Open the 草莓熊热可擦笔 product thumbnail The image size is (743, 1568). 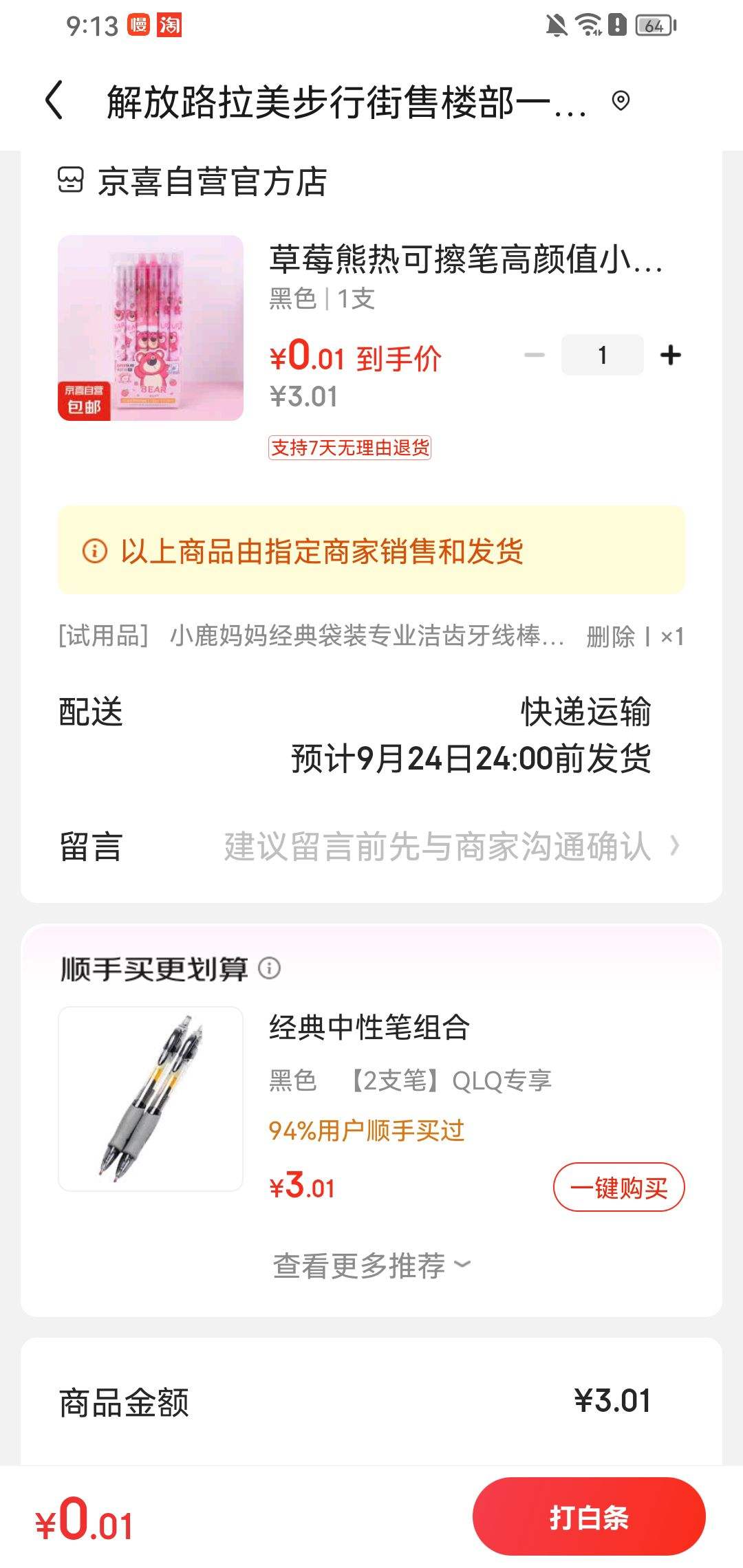tap(151, 328)
